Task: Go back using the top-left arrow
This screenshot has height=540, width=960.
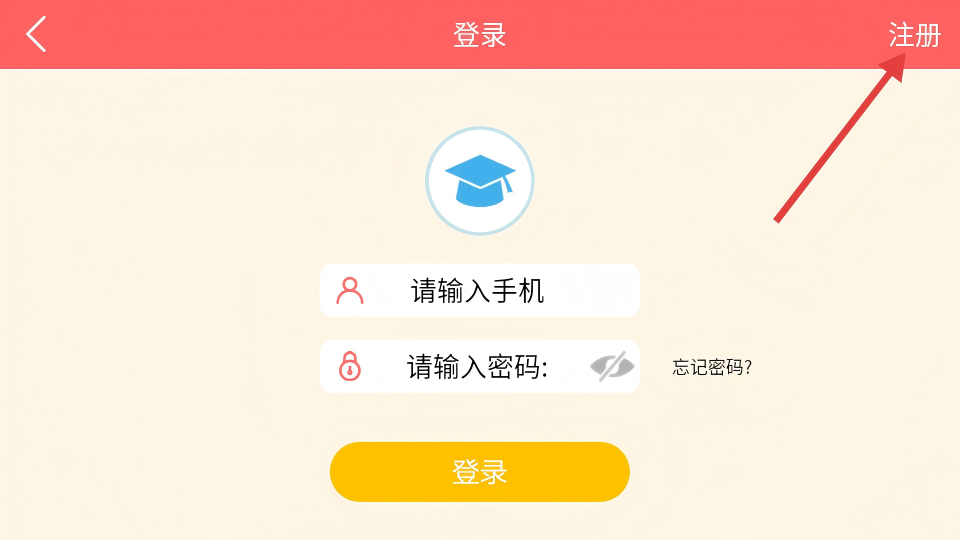Action: 37,34
